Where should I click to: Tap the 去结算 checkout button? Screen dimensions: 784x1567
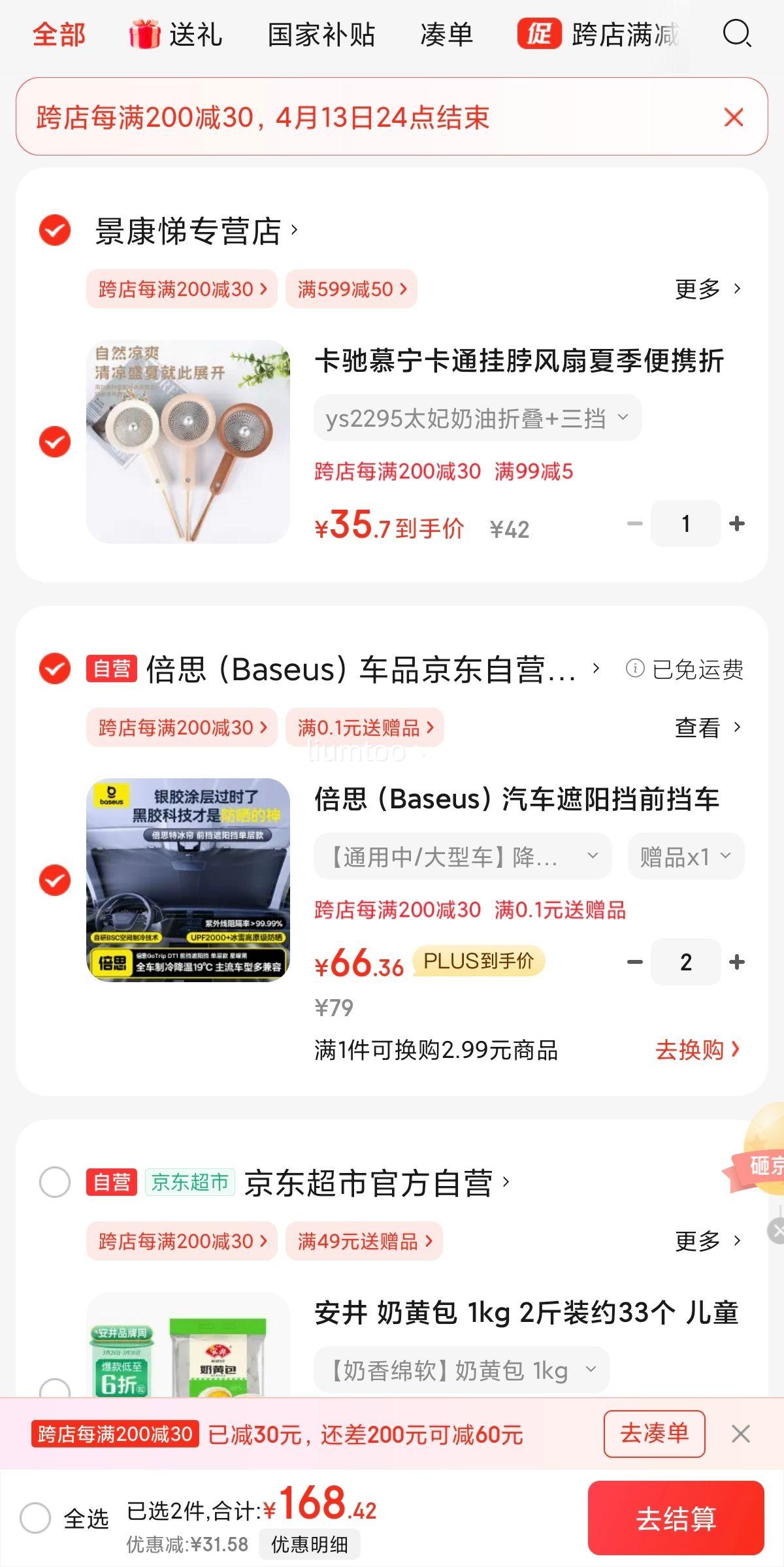coord(676,1519)
